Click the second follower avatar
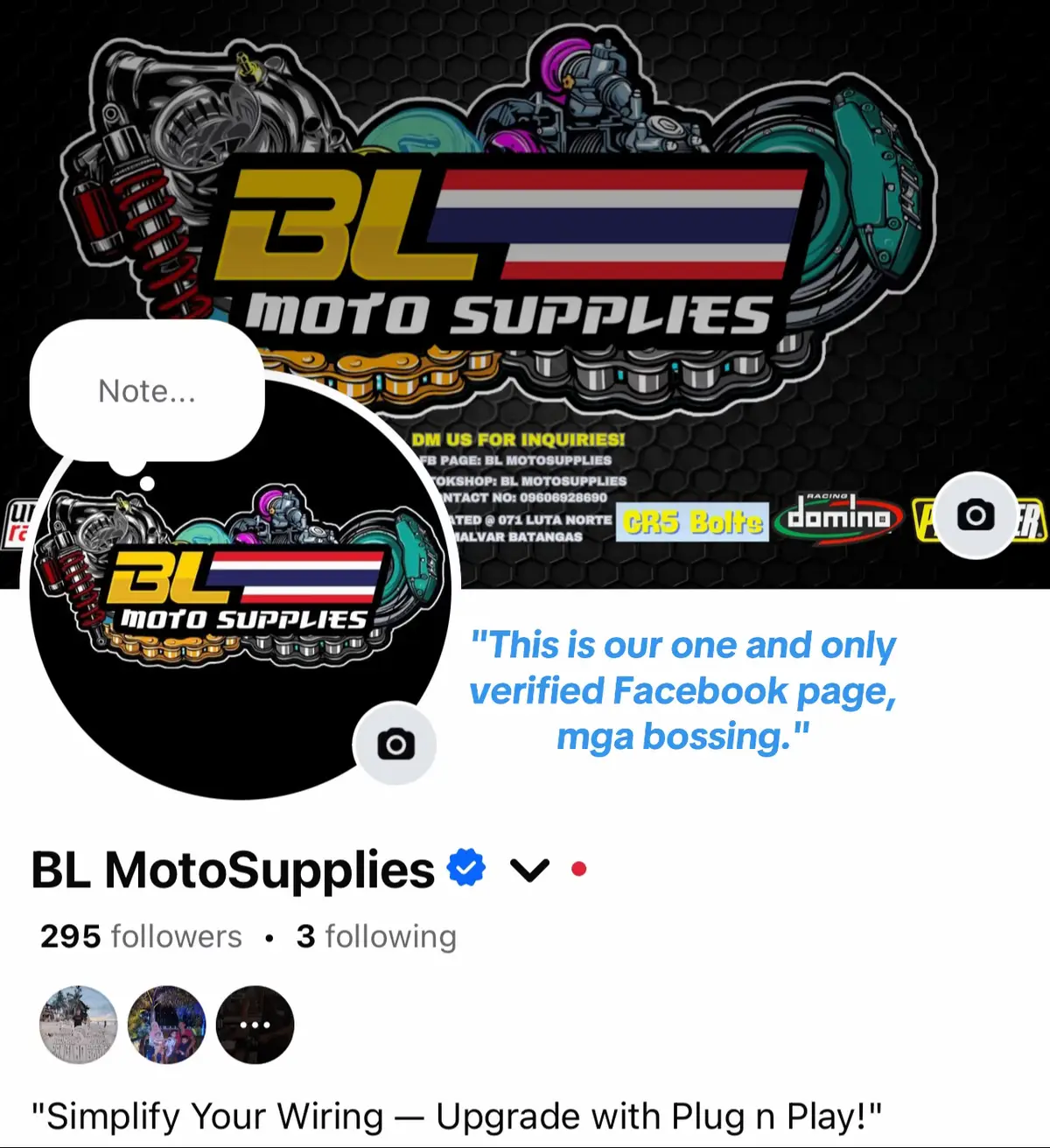This screenshot has height=1148, width=1050. [166, 1025]
